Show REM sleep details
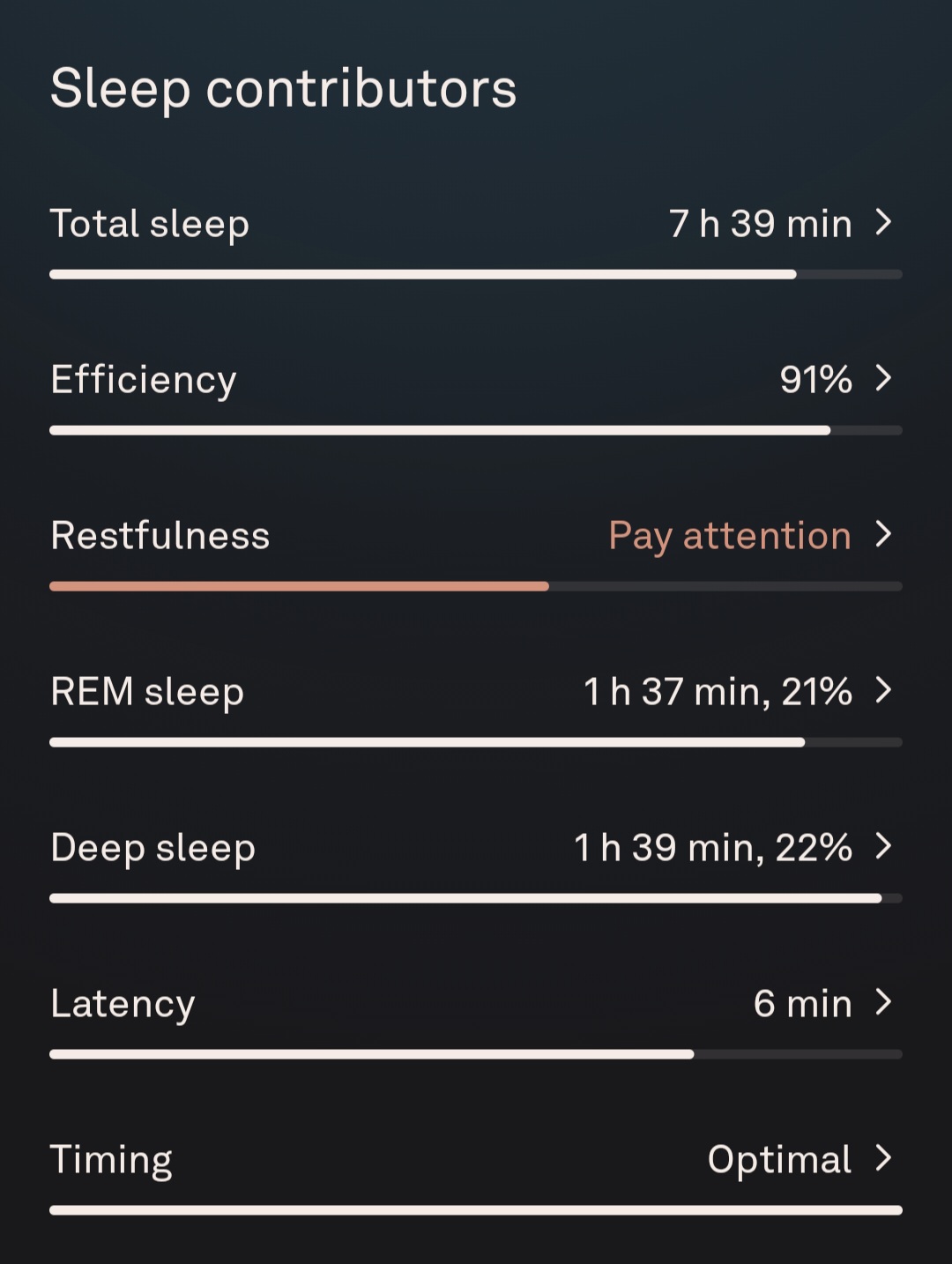The width and height of the screenshot is (952, 1264). pyautogui.click(x=476, y=692)
